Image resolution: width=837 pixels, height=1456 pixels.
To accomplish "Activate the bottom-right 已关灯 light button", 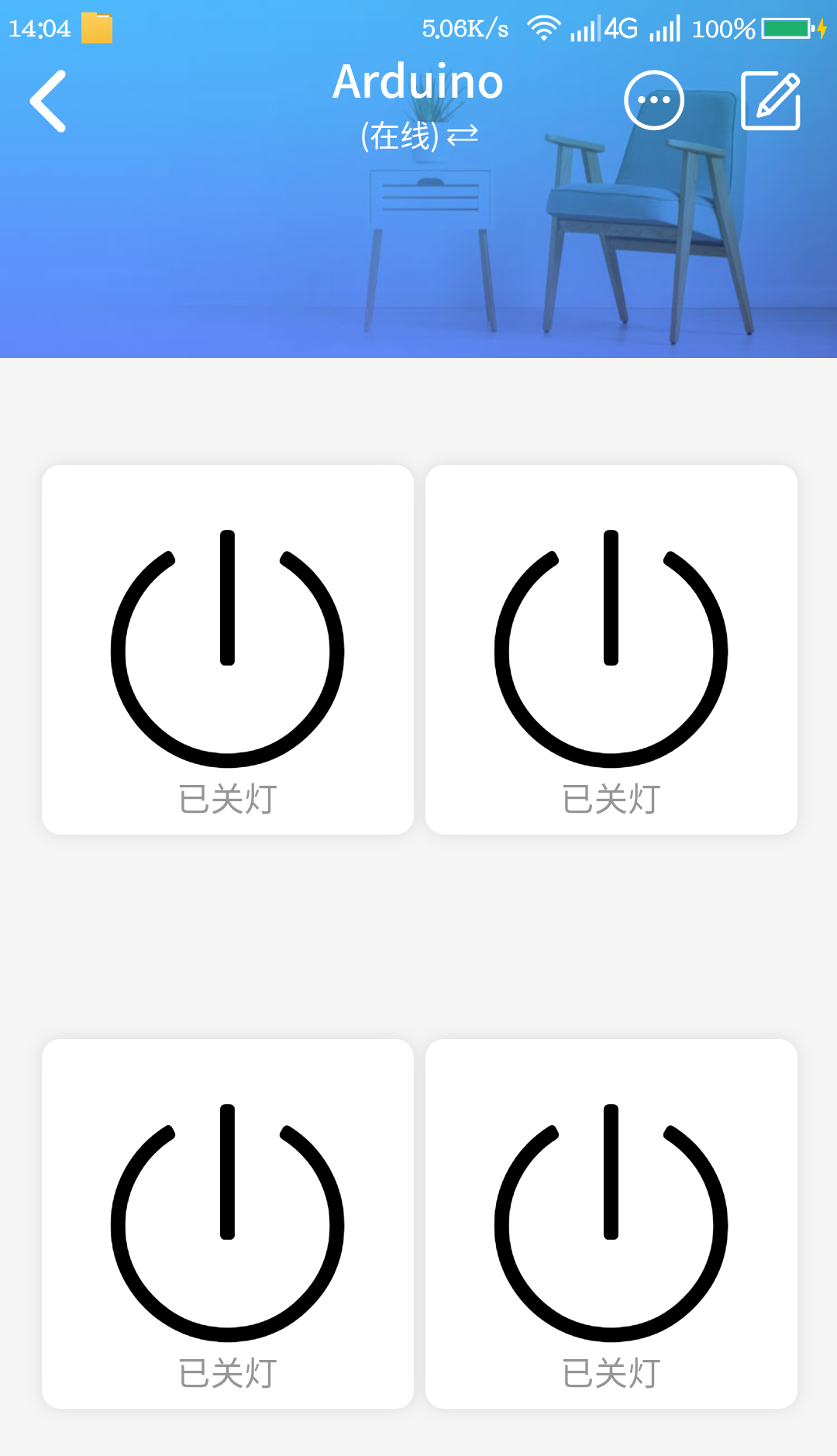I will click(611, 1224).
